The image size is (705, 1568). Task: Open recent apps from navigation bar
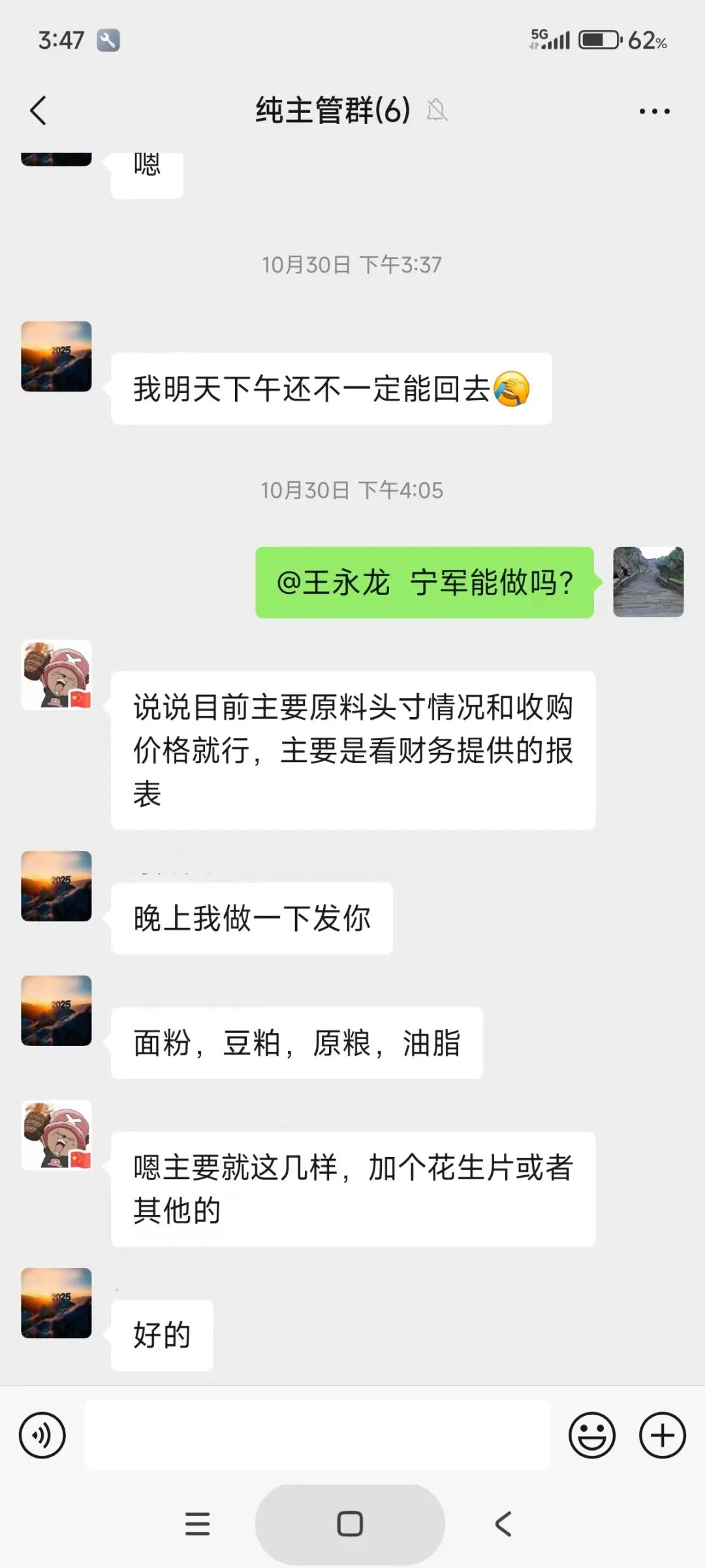pyautogui.click(x=197, y=1524)
